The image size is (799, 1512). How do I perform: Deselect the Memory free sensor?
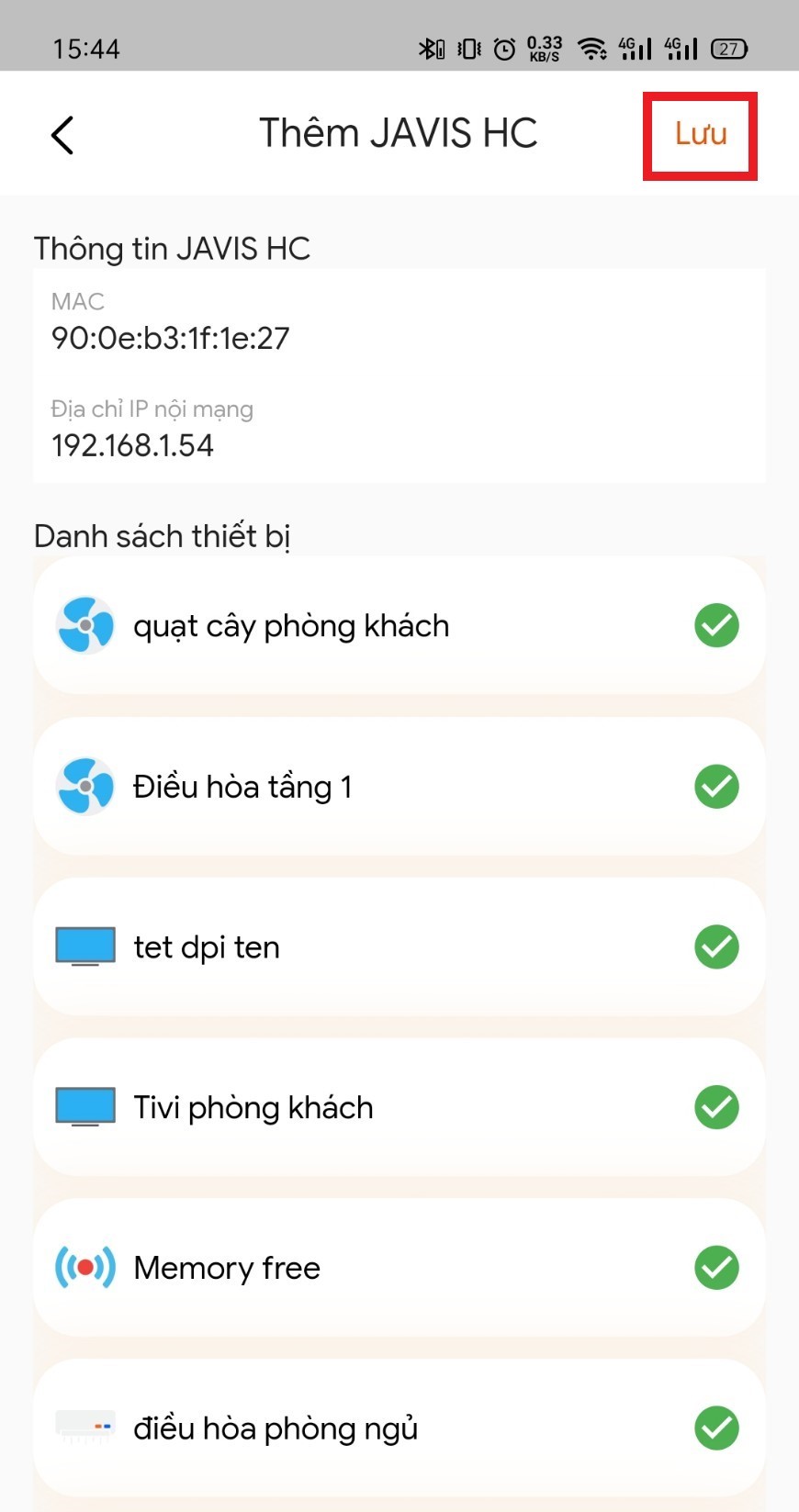click(x=716, y=1268)
